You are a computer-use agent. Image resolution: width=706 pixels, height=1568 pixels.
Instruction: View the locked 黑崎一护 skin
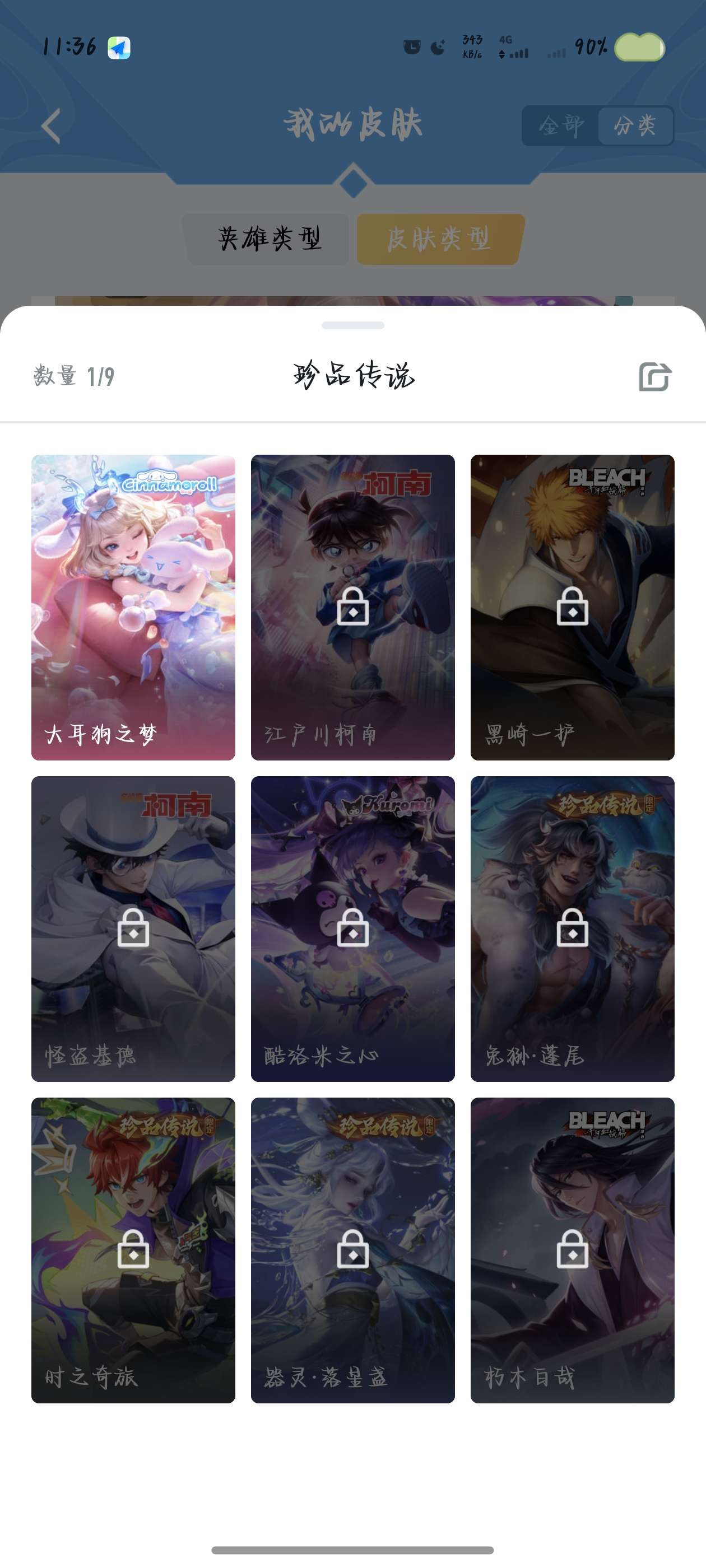coord(572,607)
